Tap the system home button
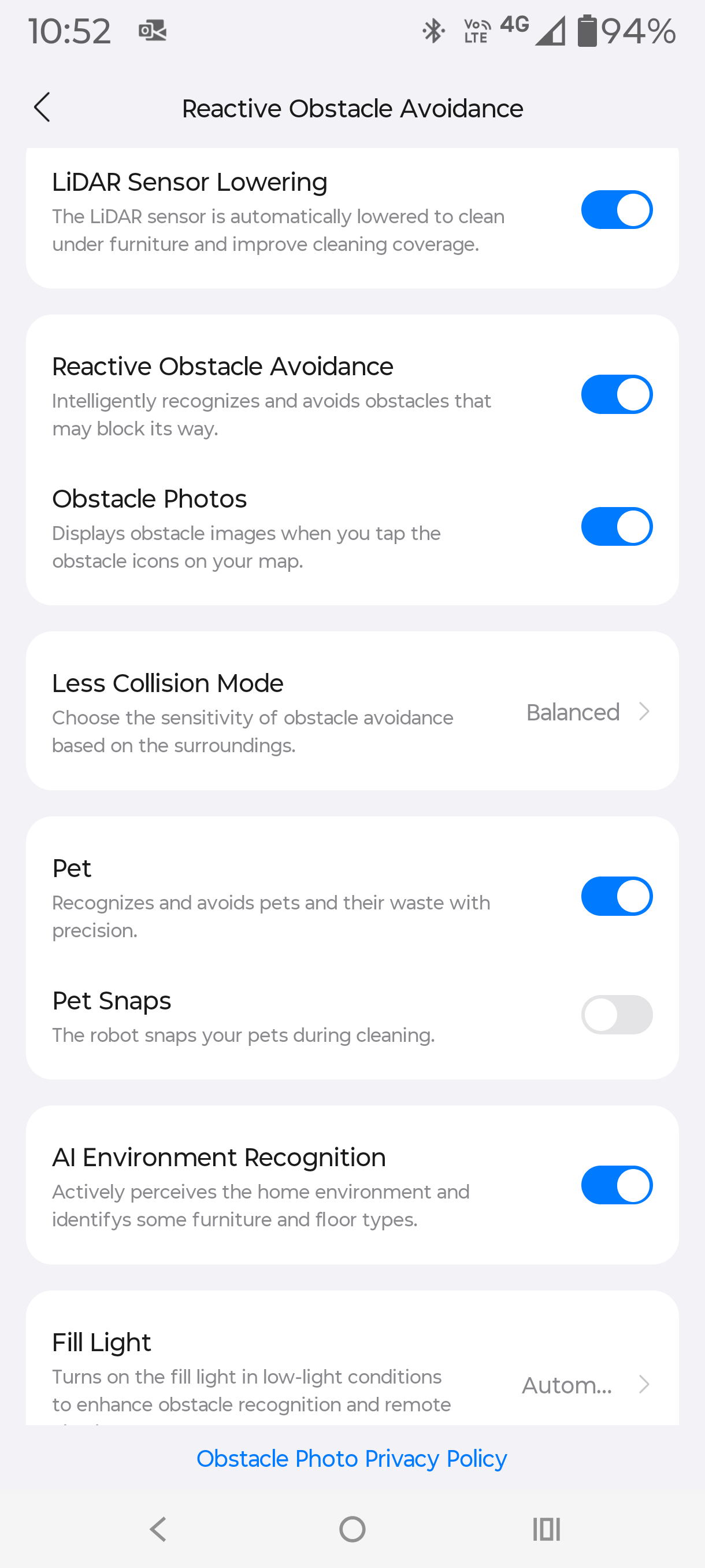The height and width of the screenshot is (1568, 705). click(x=352, y=1529)
